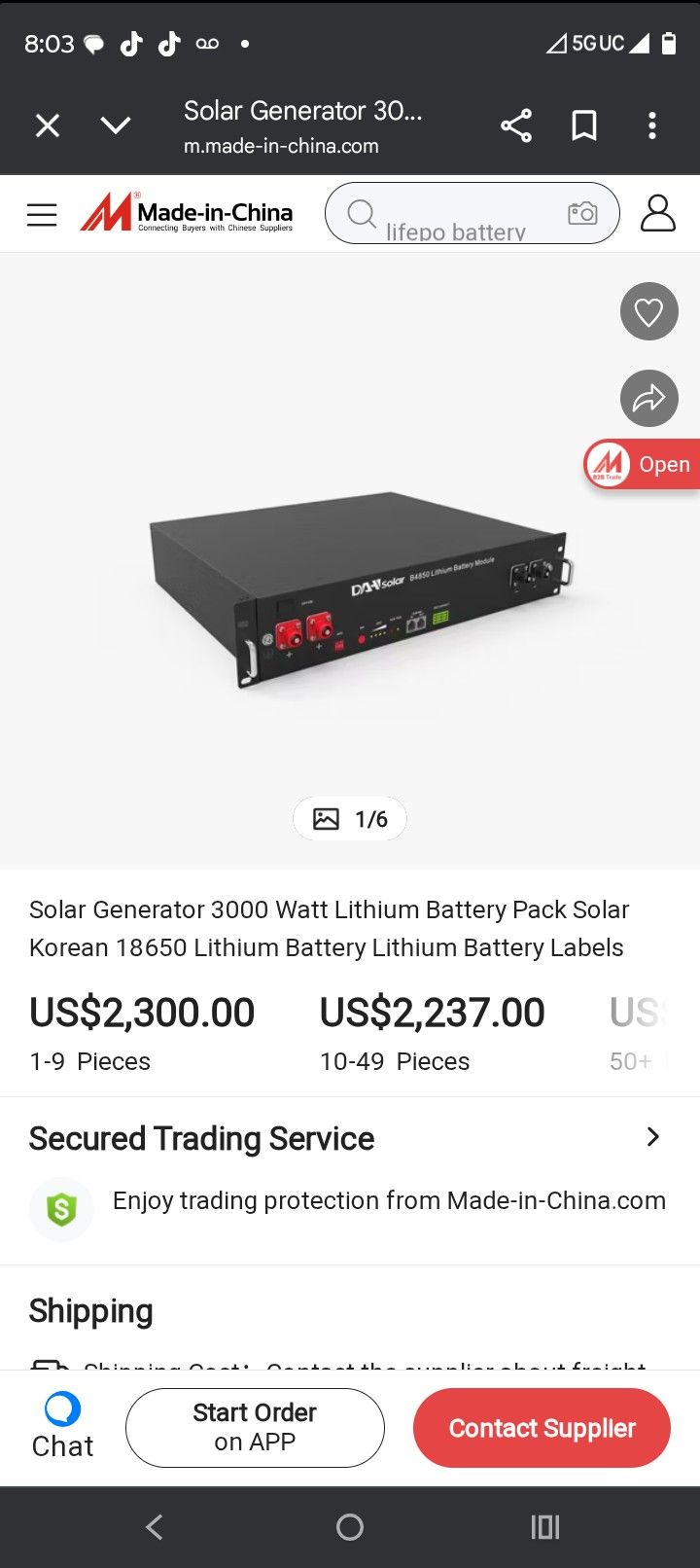
Task: Minimize the tab with the down chevron
Action: click(116, 125)
